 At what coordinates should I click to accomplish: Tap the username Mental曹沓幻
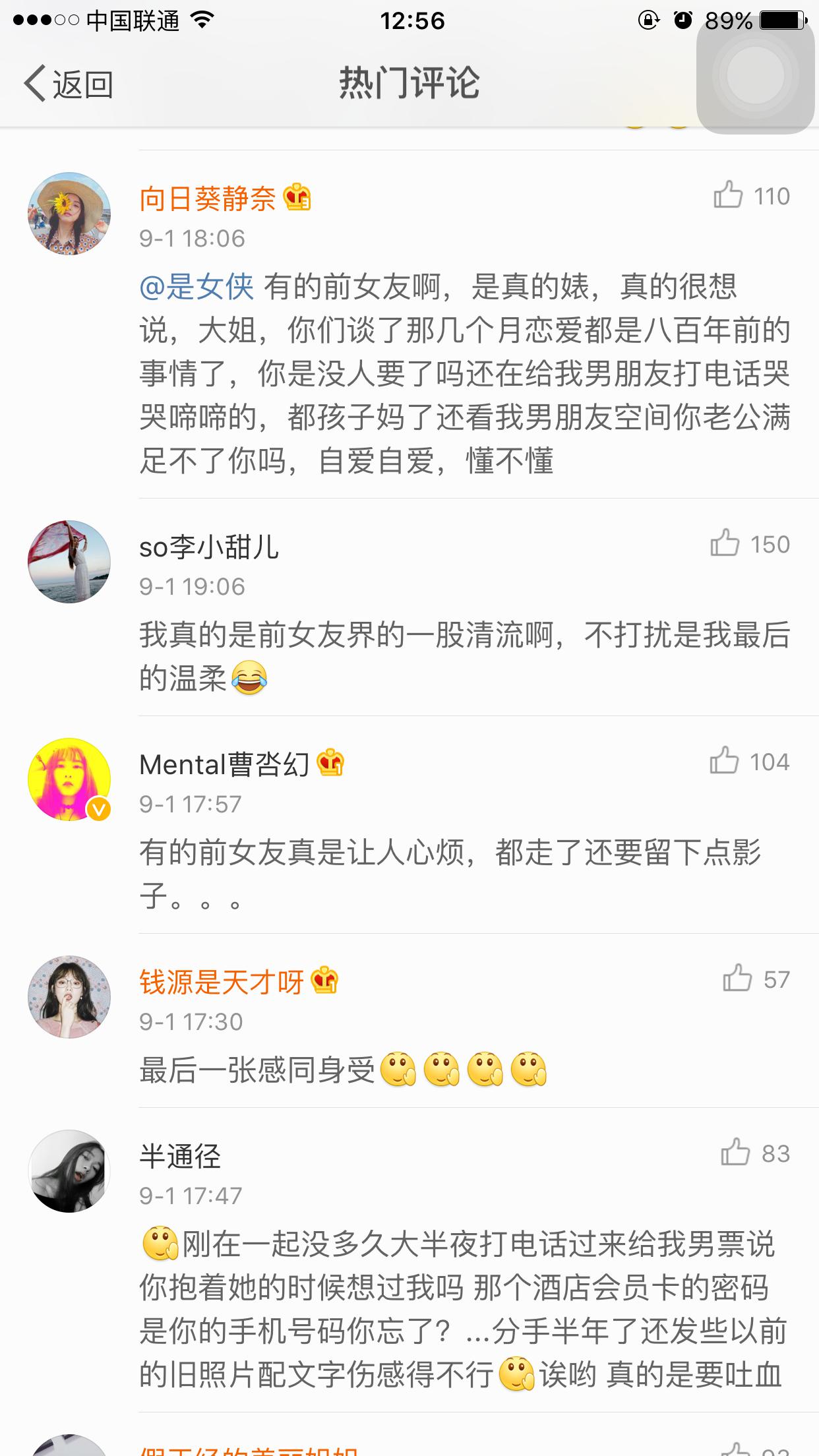pos(224,764)
